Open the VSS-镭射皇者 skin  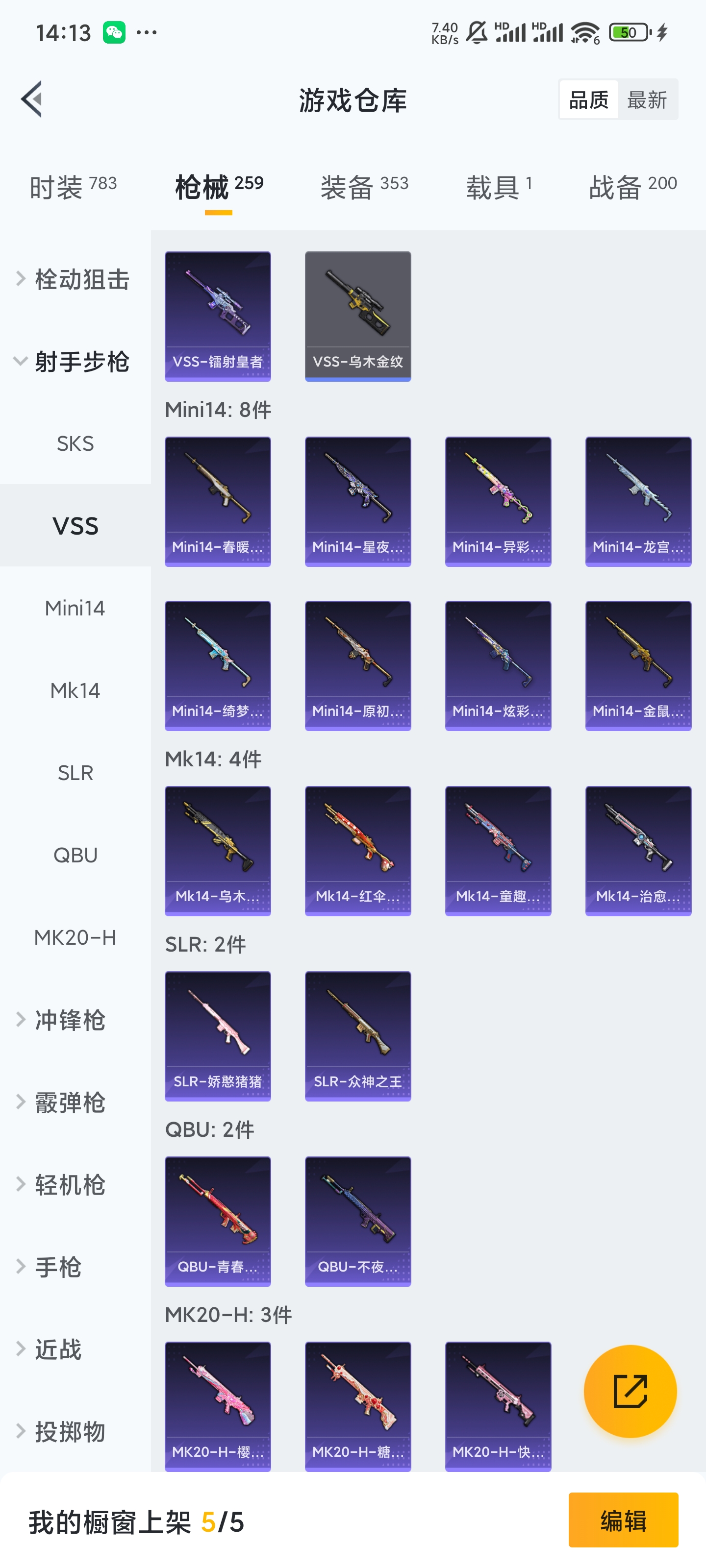[218, 316]
